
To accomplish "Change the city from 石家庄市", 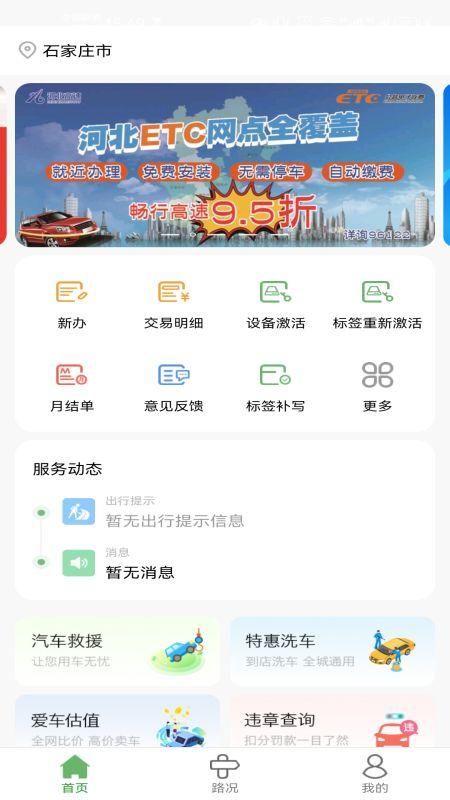I will (x=65, y=51).
